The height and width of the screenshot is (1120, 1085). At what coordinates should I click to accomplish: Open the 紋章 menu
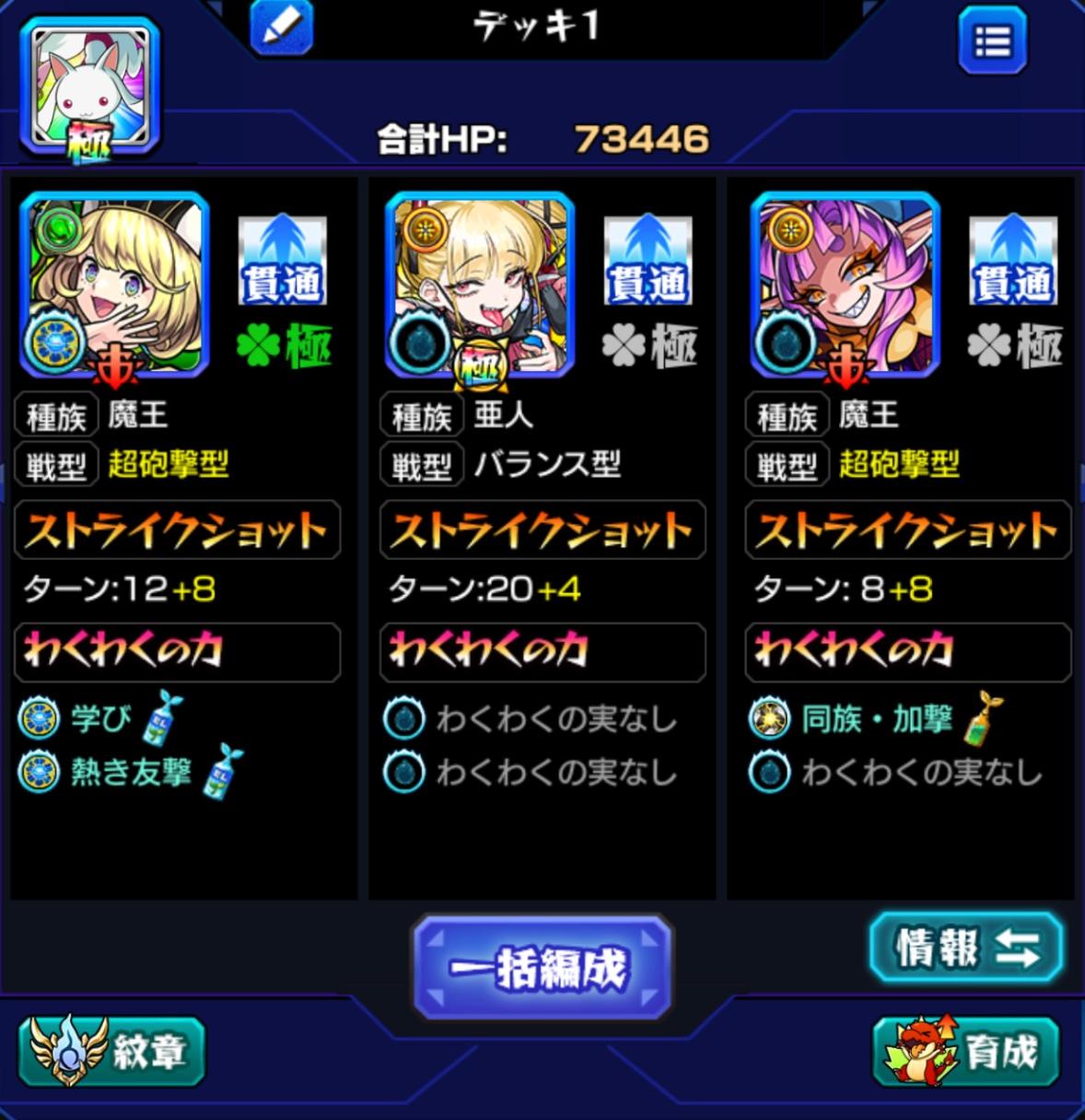[x=111, y=1051]
